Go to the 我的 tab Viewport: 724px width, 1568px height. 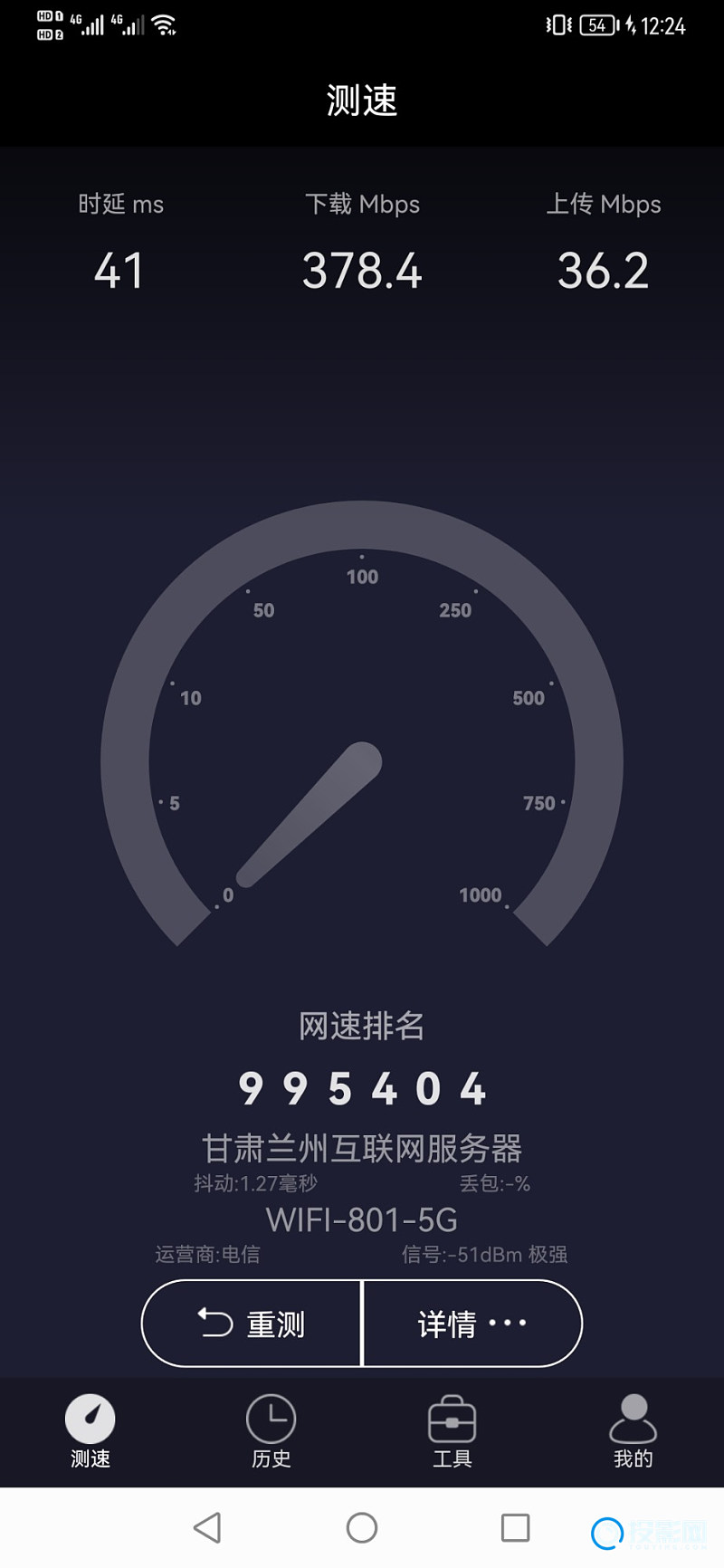click(x=633, y=1431)
